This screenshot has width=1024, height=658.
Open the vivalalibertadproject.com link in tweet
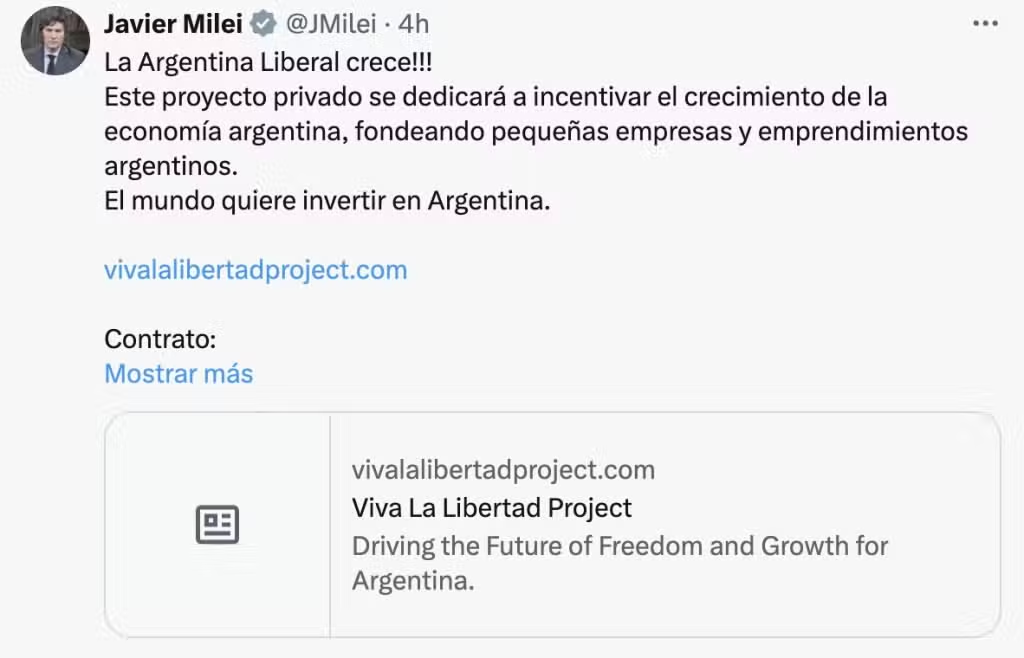[255, 270]
